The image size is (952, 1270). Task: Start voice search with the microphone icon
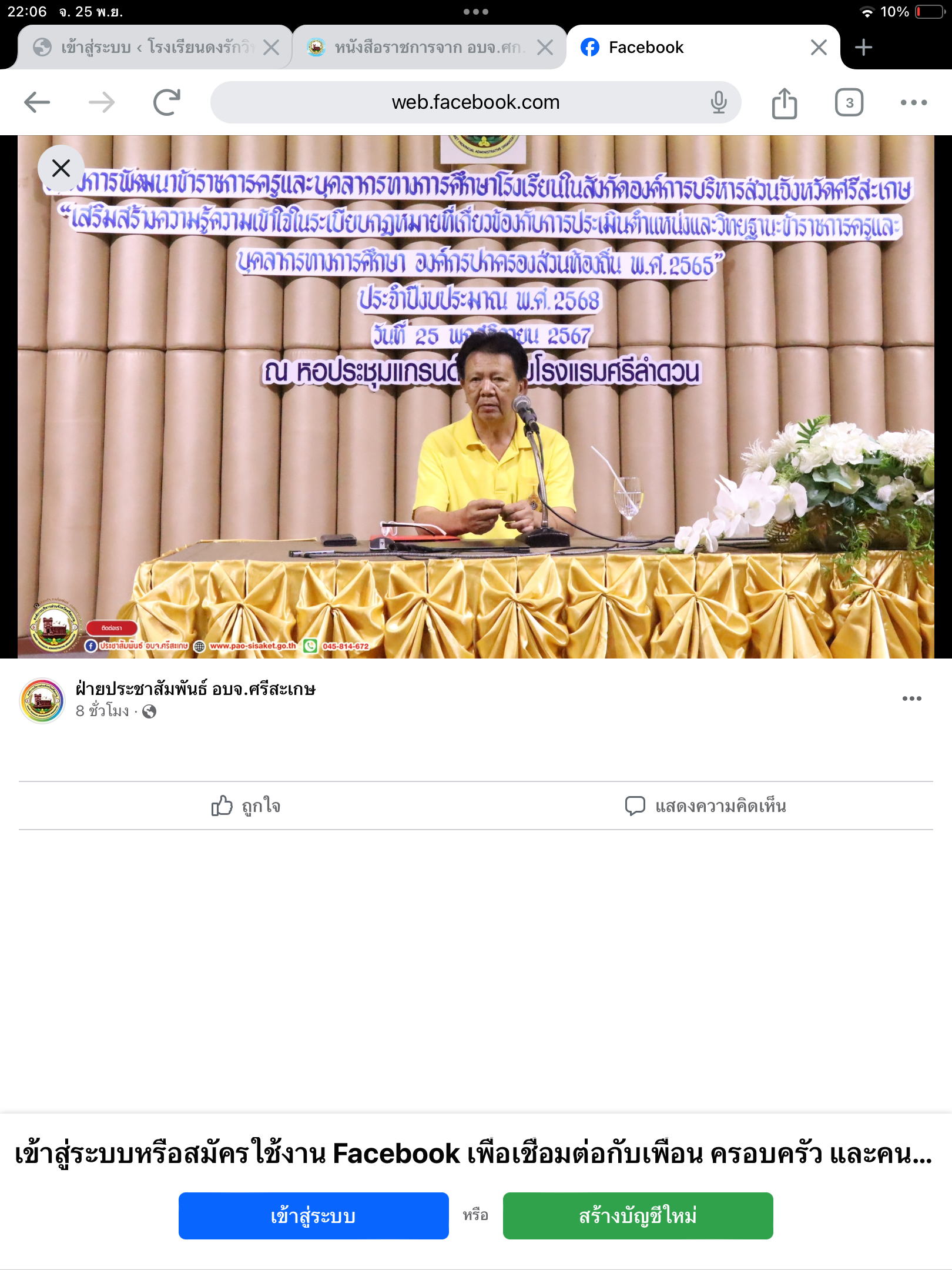click(718, 103)
